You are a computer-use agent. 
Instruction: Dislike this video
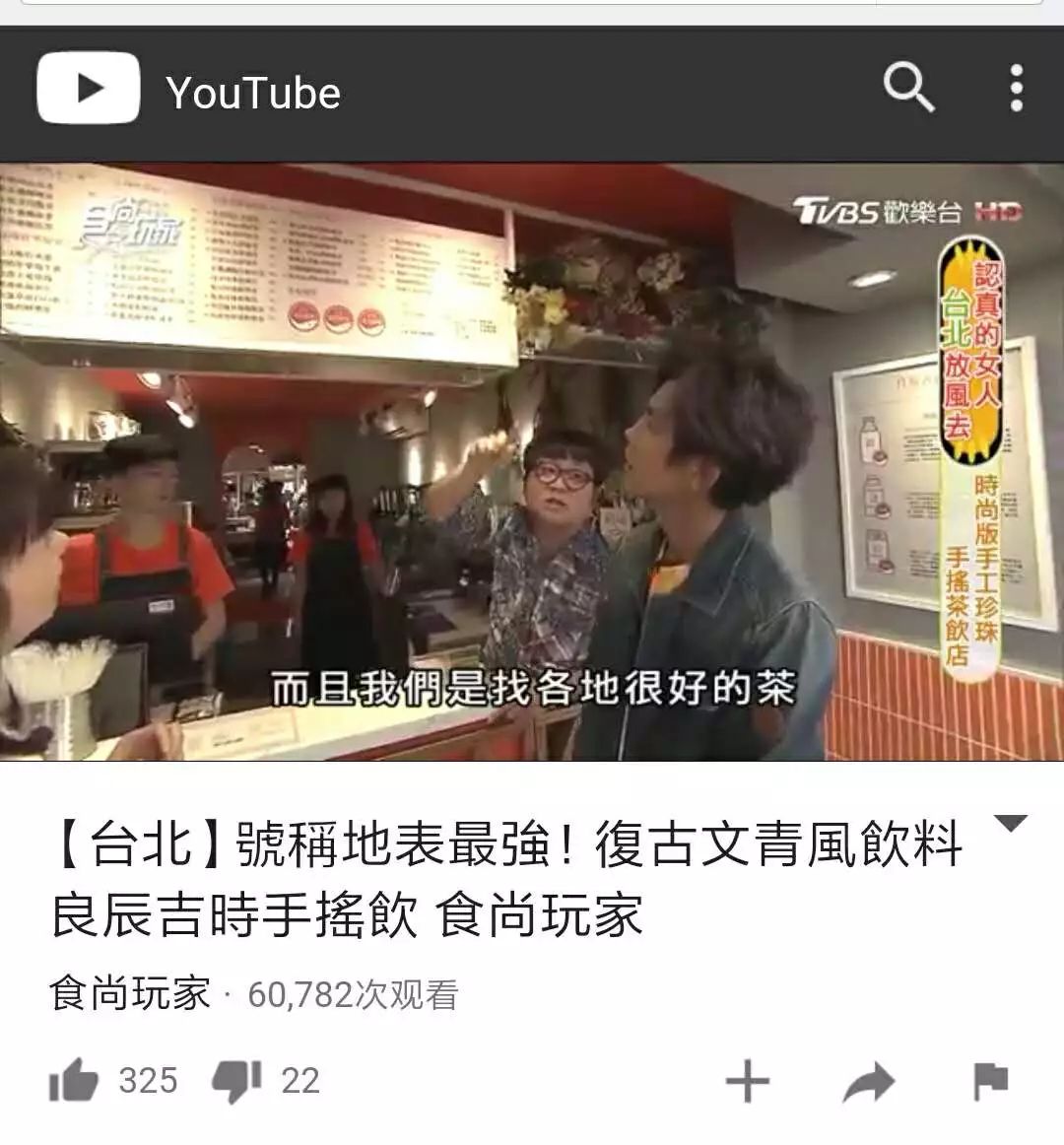(x=237, y=1081)
